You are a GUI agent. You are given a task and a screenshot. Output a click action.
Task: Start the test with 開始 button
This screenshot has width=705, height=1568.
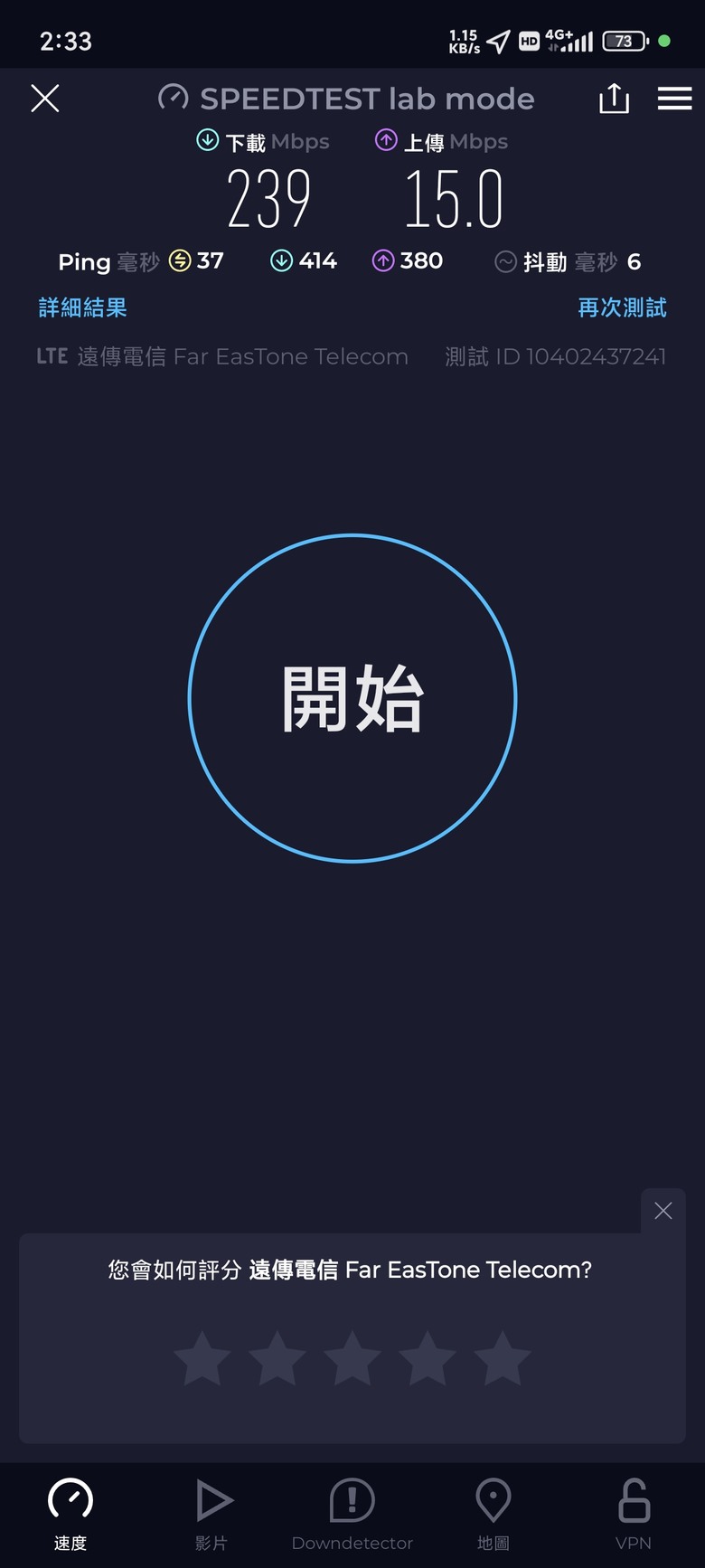point(352,698)
